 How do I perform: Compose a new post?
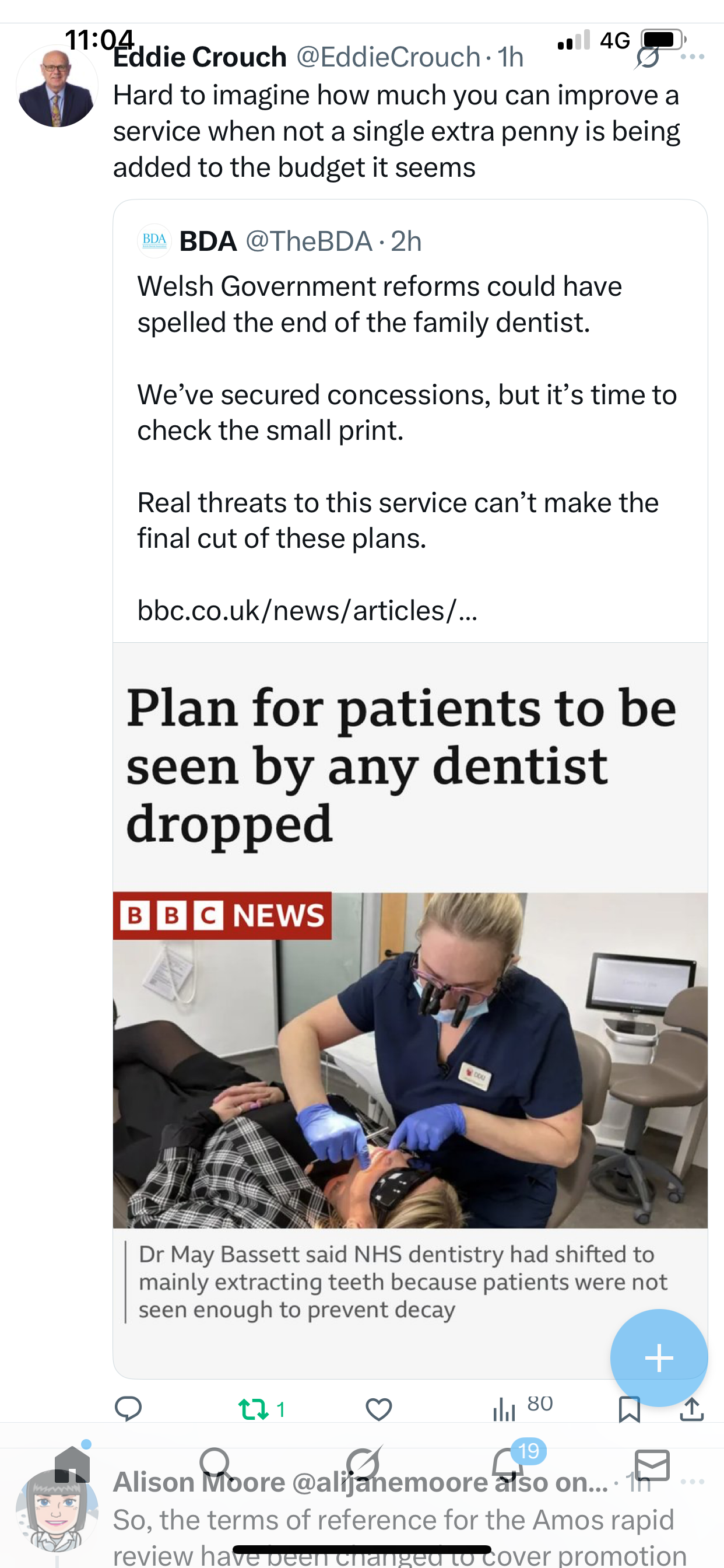(x=659, y=1358)
